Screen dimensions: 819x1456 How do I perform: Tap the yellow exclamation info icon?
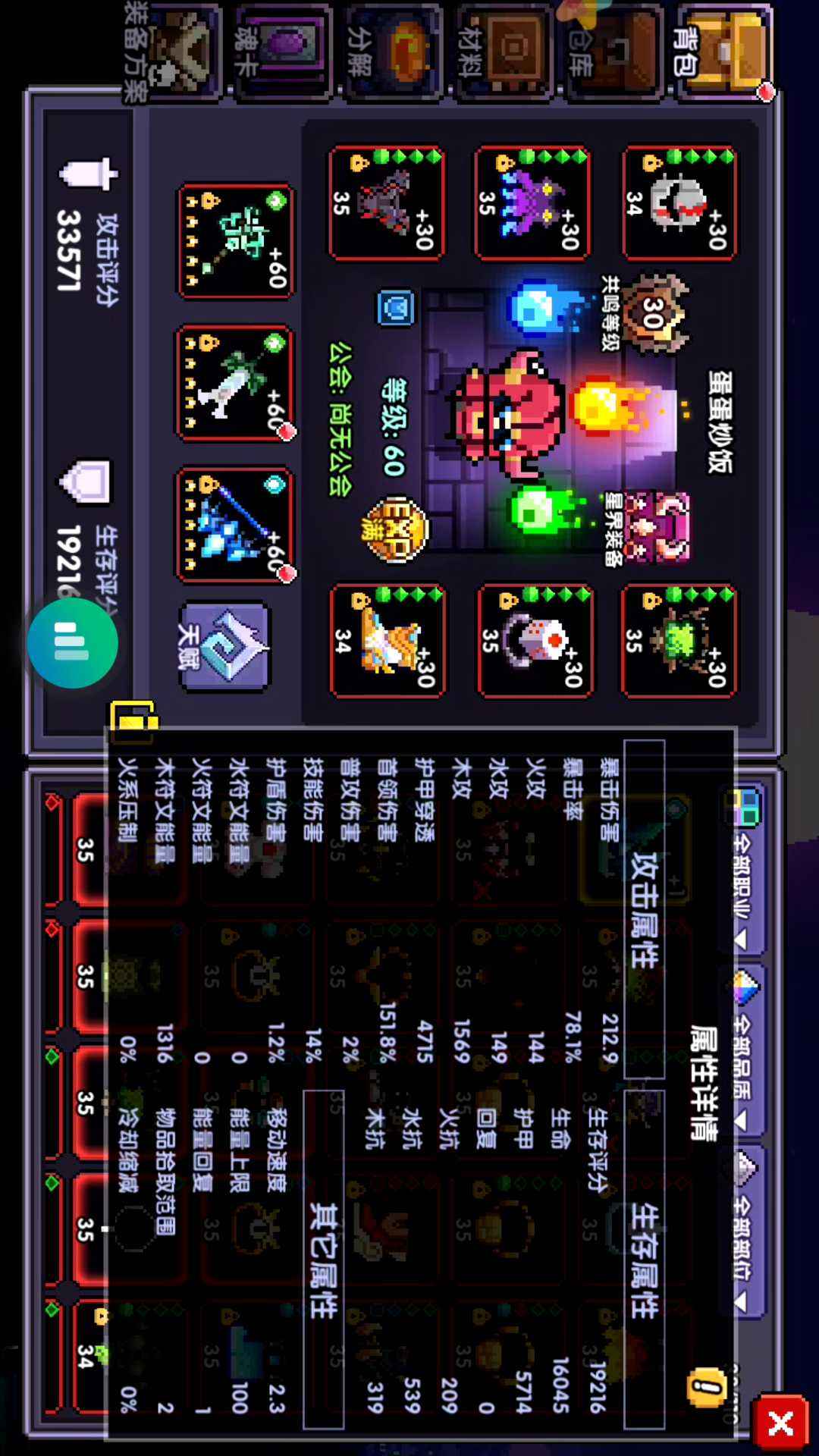click(x=707, y=1389)
